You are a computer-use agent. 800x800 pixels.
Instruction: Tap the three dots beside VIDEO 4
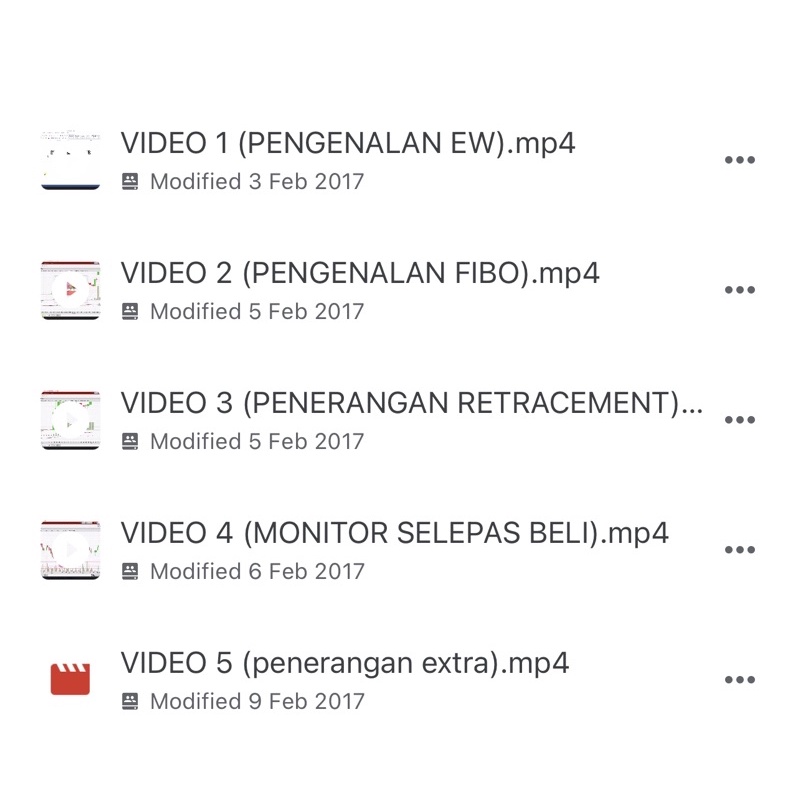739,550
